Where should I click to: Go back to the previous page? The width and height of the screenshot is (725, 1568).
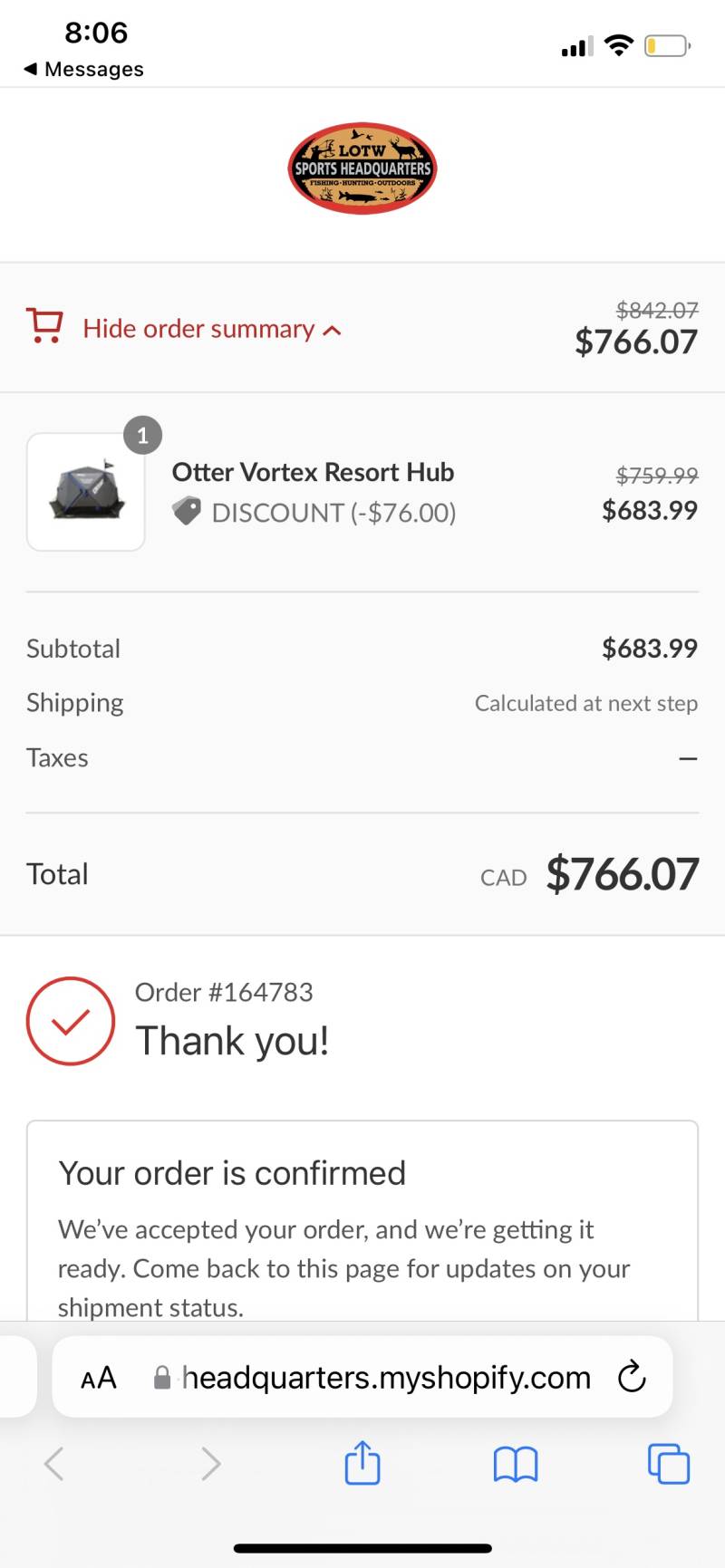click(x=54, y=1464)
